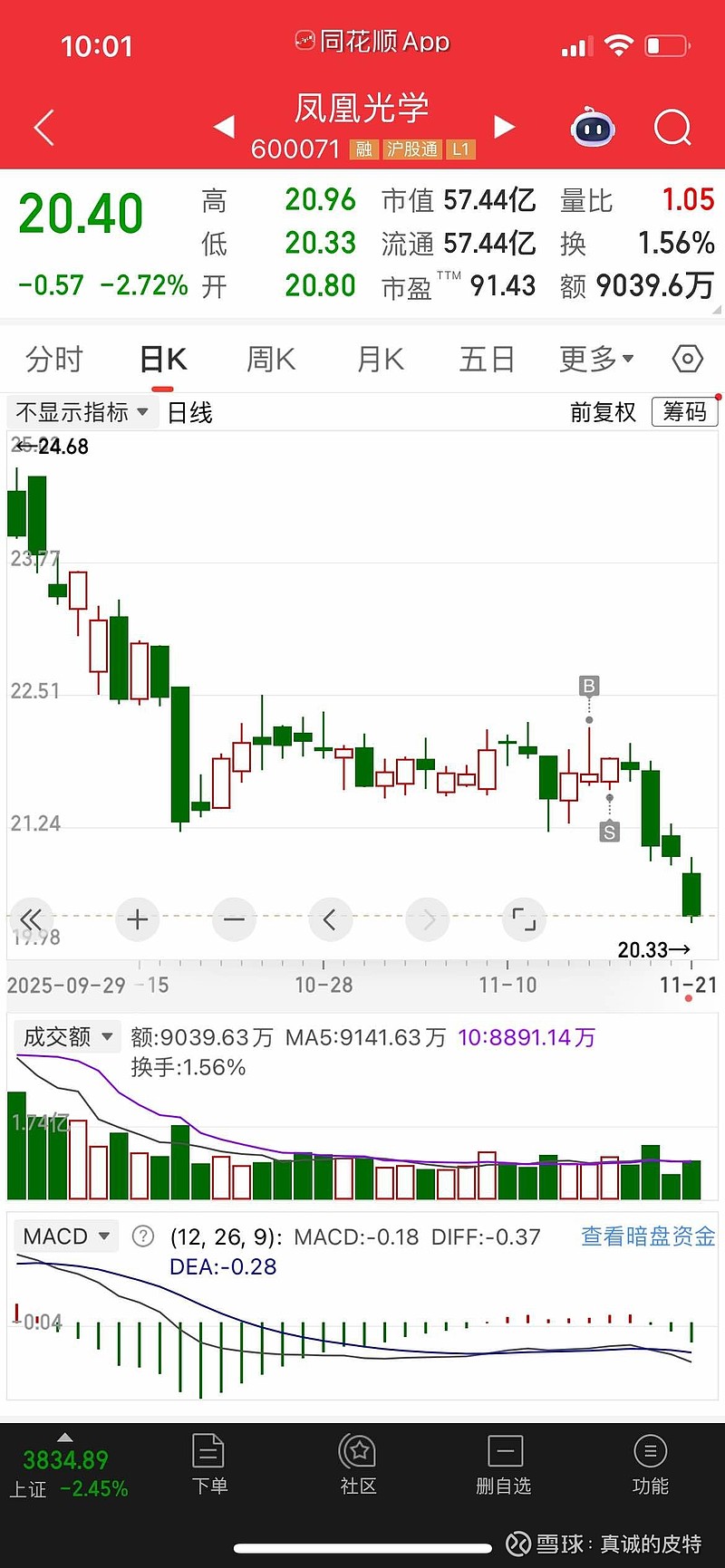Zoom in the K-line chart
This screenshot has height=1568, width=725.
coord(138,920)
